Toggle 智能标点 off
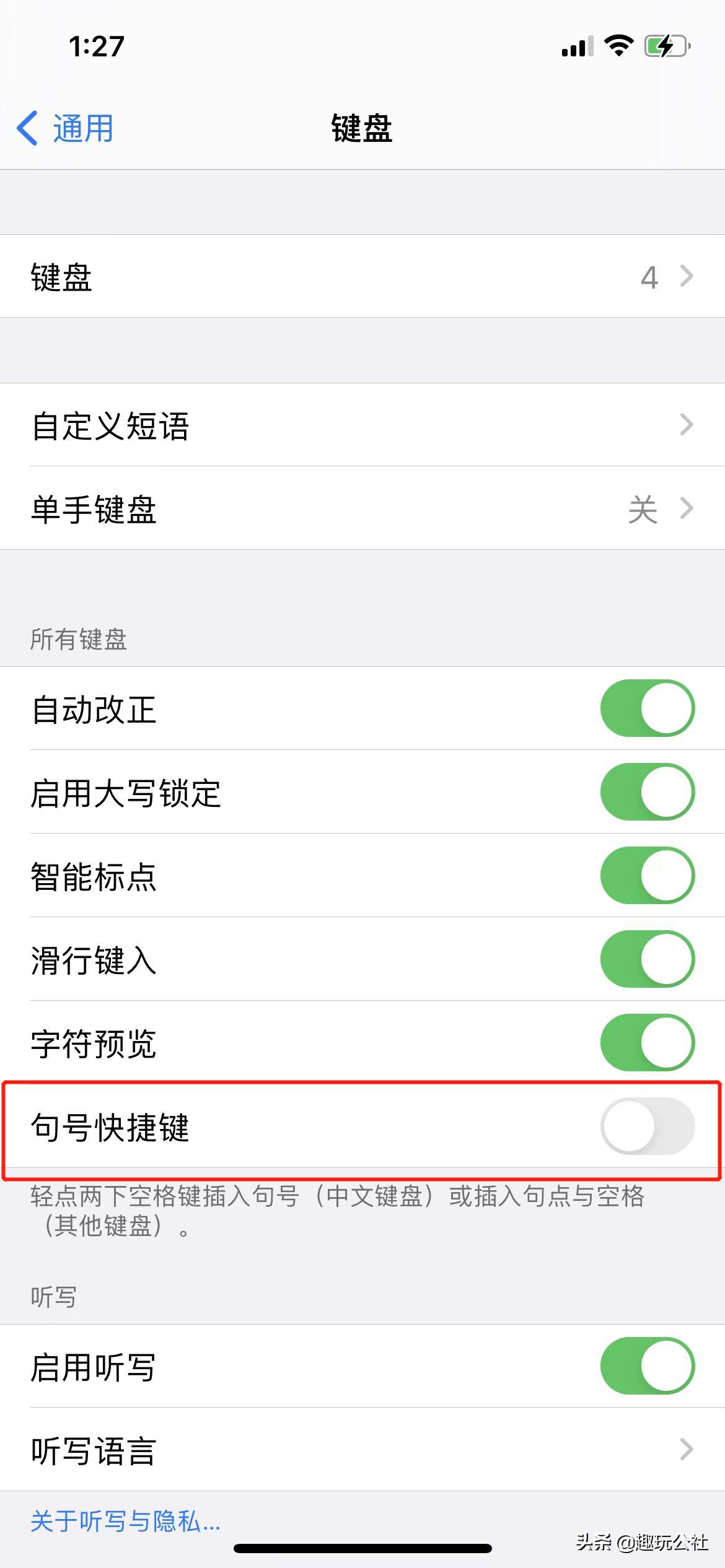The height and width of the screenshot is (1568, 725). 647,876
